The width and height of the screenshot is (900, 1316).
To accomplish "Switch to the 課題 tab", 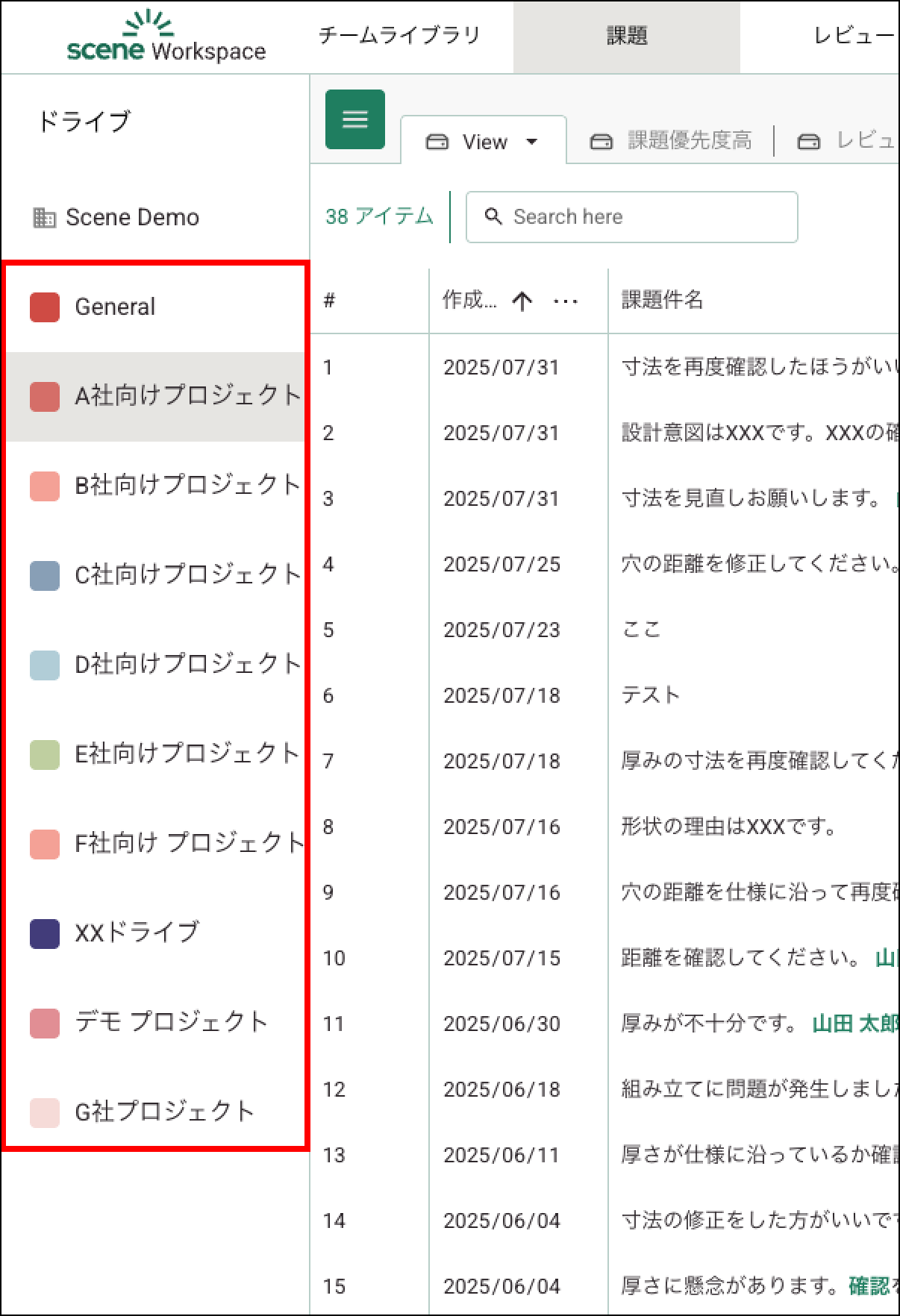I will pos(626,36).
